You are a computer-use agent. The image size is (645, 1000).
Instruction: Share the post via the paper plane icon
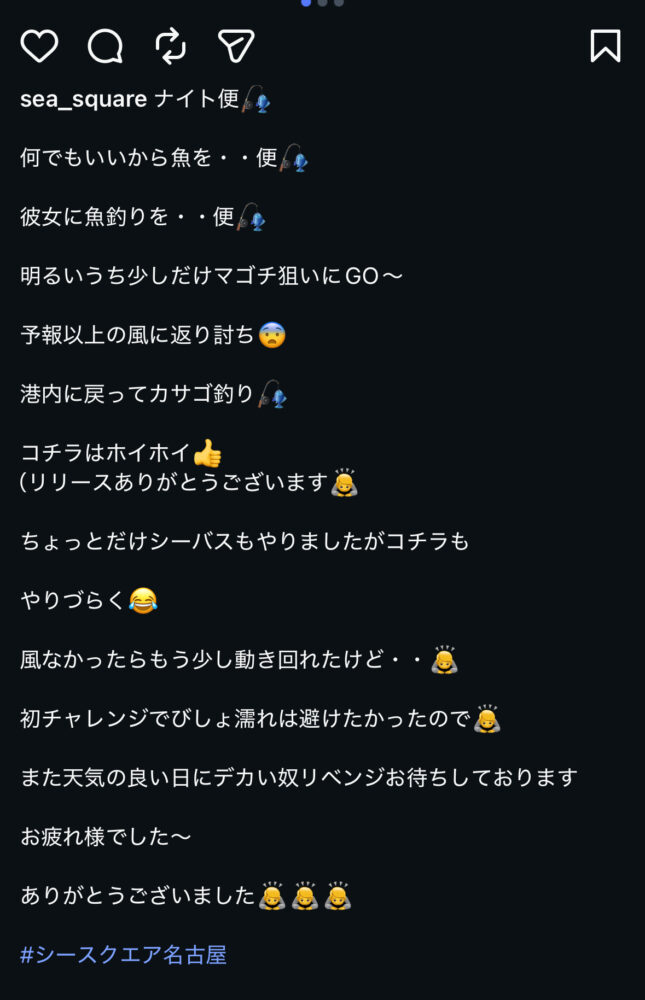[236, 45]
